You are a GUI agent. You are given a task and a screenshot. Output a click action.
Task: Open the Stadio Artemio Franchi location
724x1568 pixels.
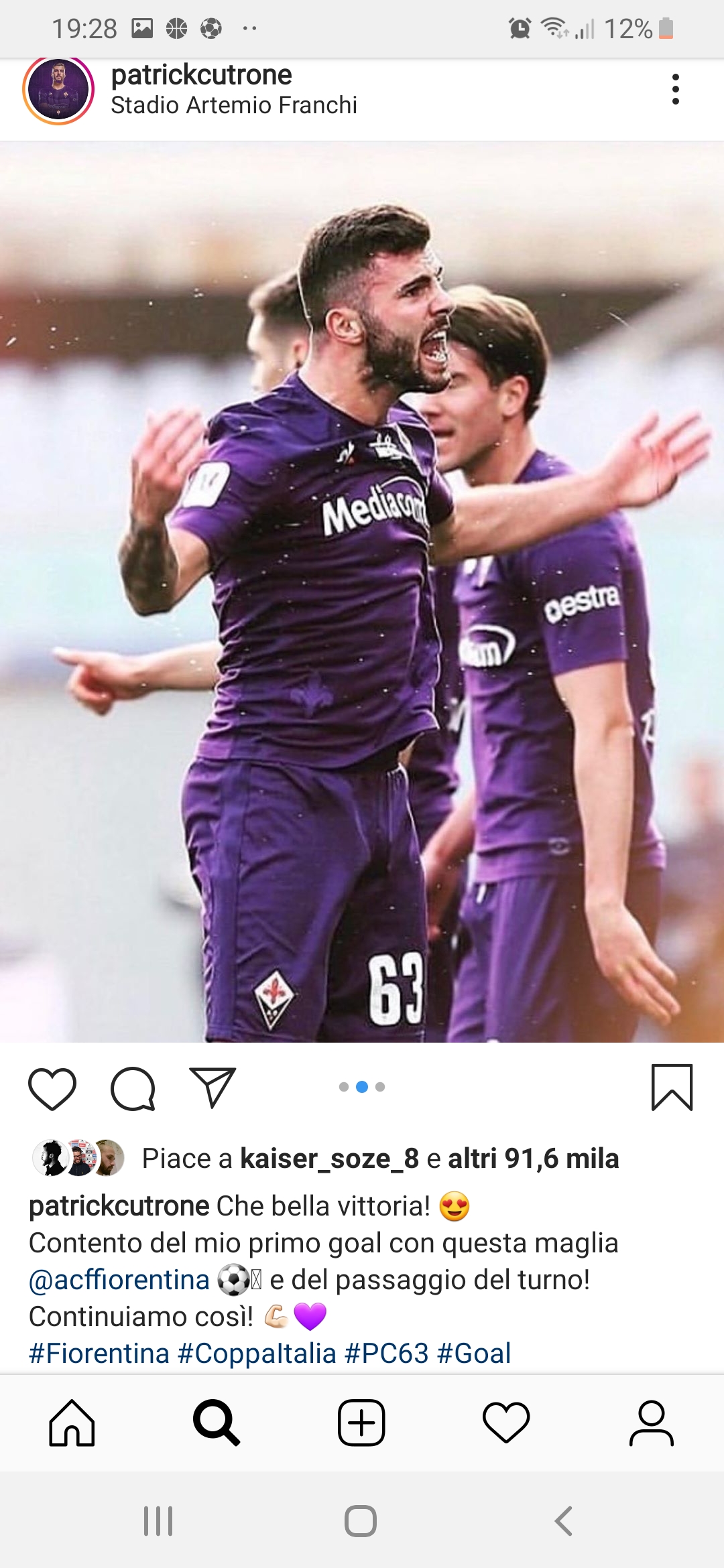pos(233,106)
